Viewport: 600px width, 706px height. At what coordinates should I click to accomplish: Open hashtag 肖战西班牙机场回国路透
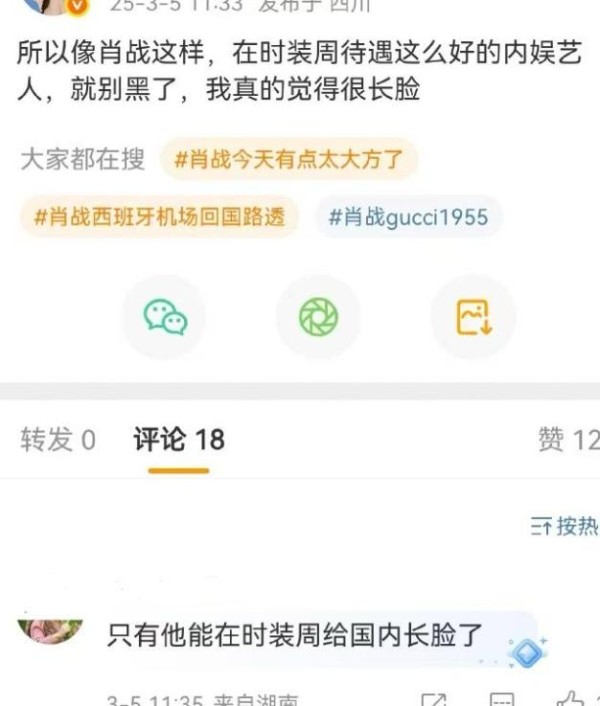click(159, 217)
